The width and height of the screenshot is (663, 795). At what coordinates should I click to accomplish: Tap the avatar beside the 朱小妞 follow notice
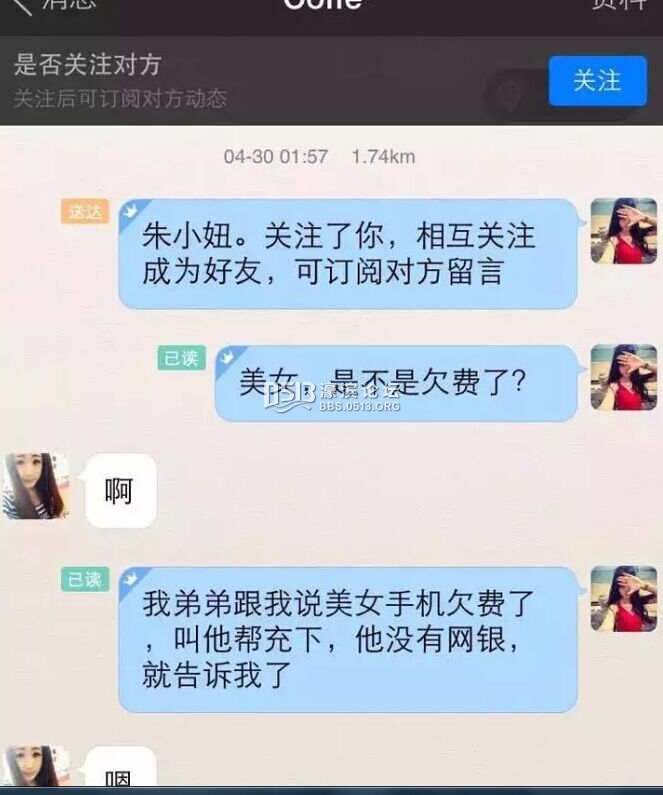(623, 231)
